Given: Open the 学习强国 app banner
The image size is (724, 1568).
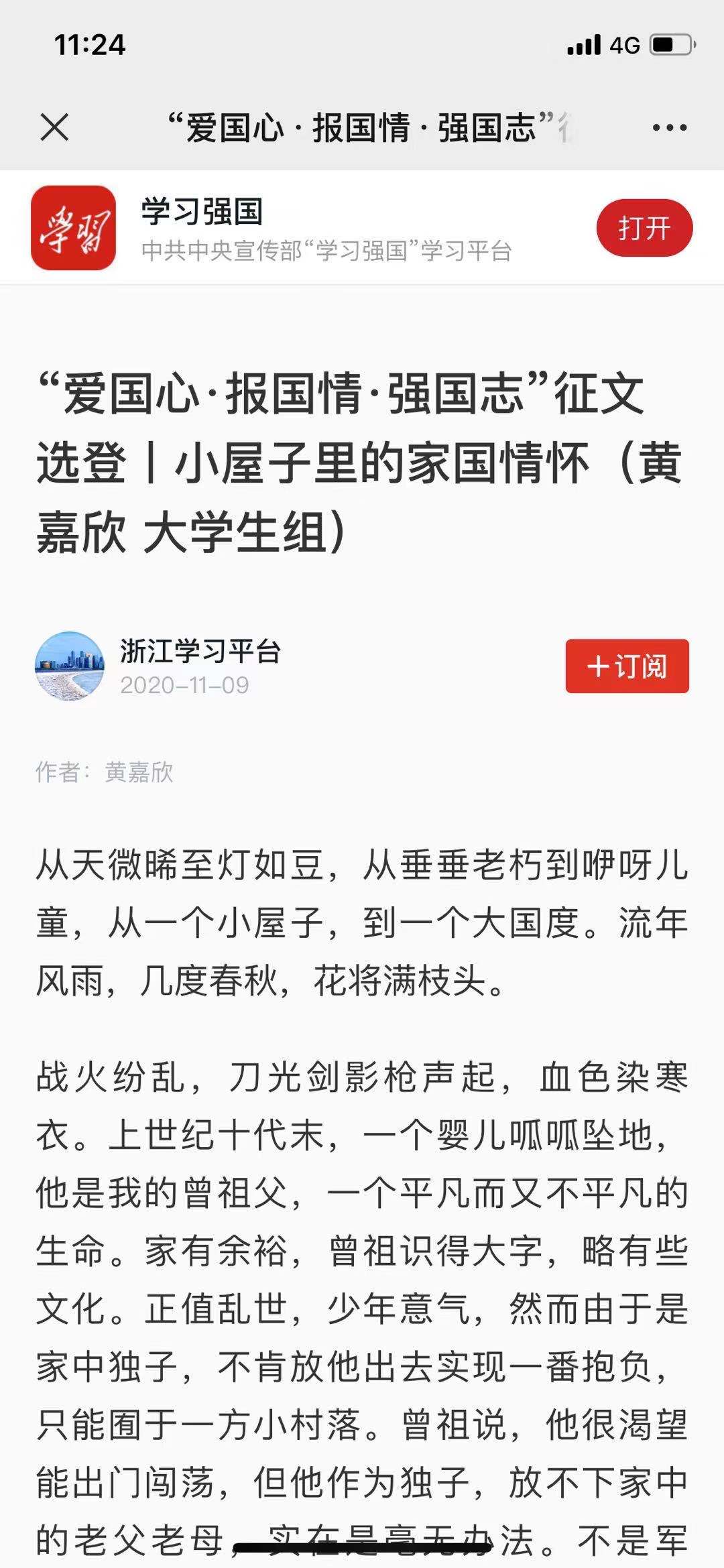Looking at the screenshot, I should click(326, 228).
